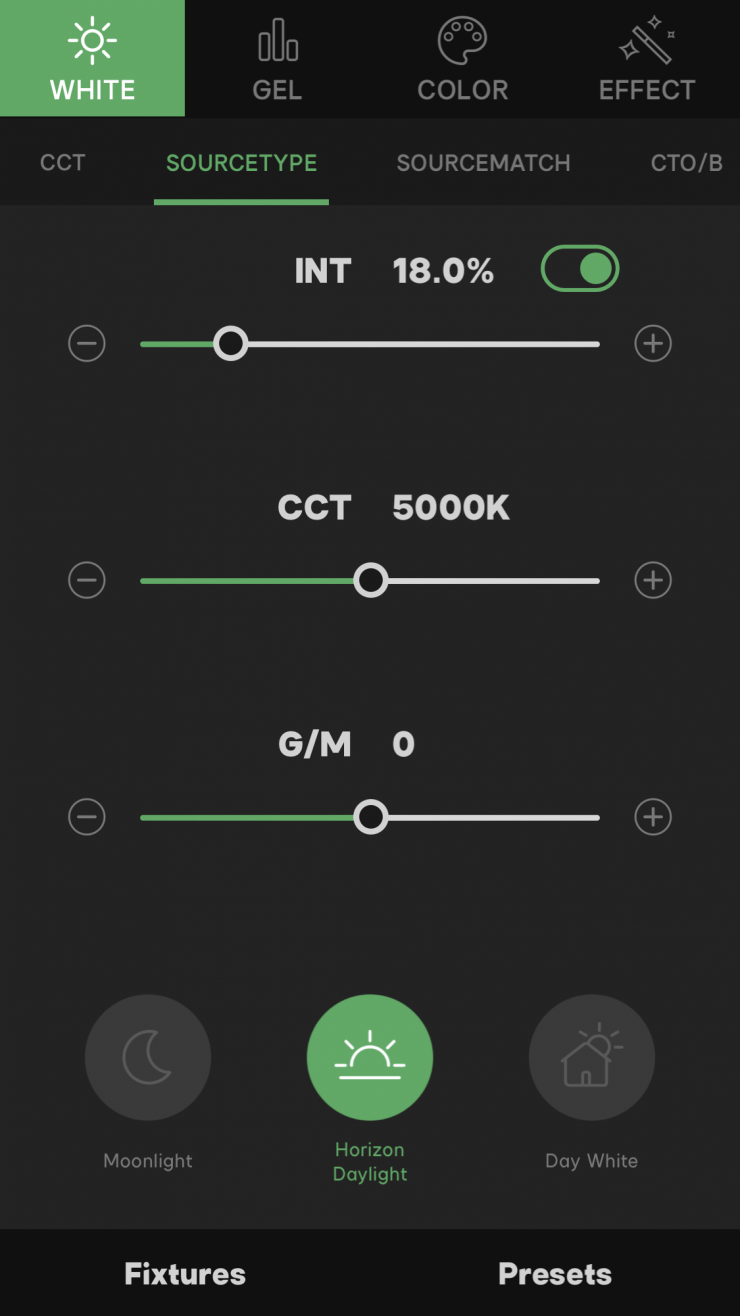Open the Fixtures section

[185, 1274]
